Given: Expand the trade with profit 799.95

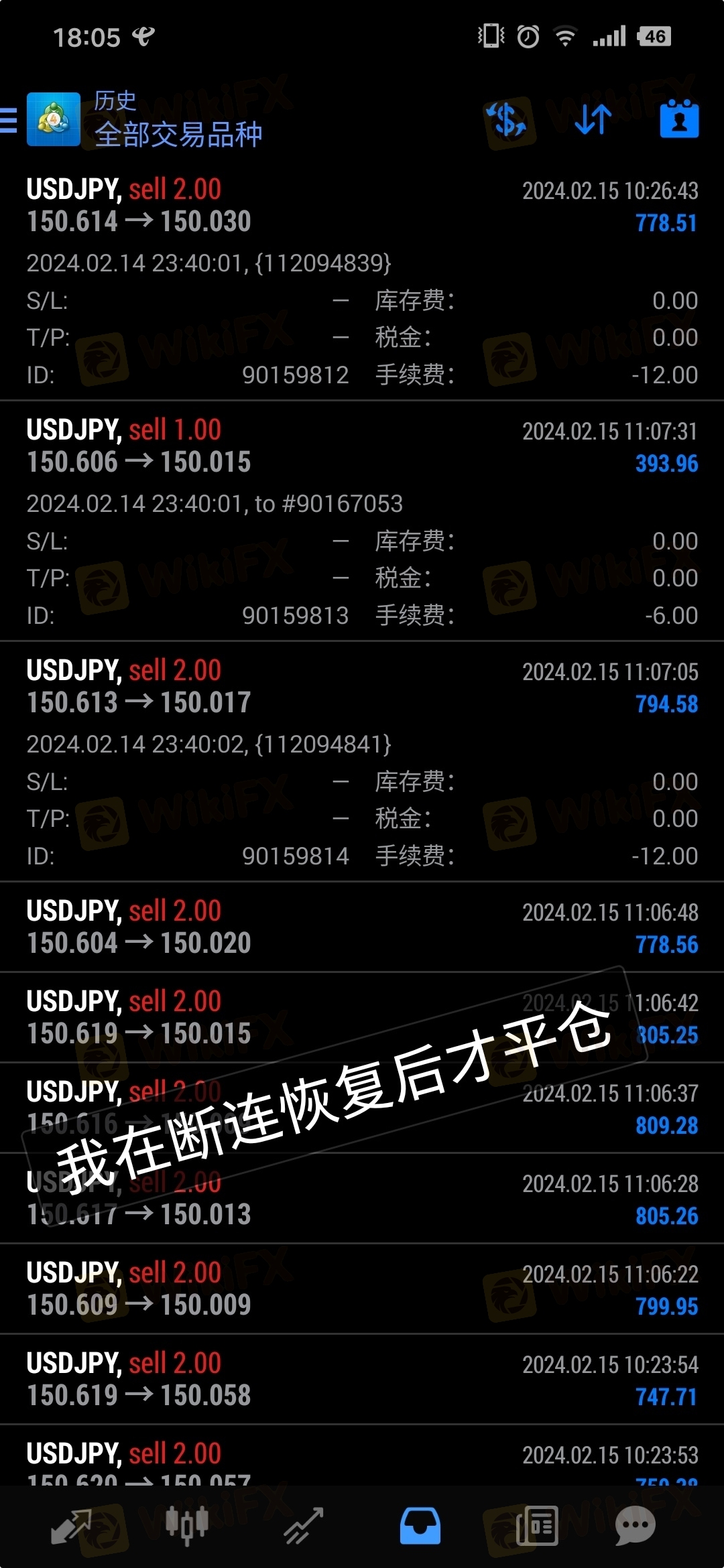Looking at the screenshot, I should point(362,1289).
